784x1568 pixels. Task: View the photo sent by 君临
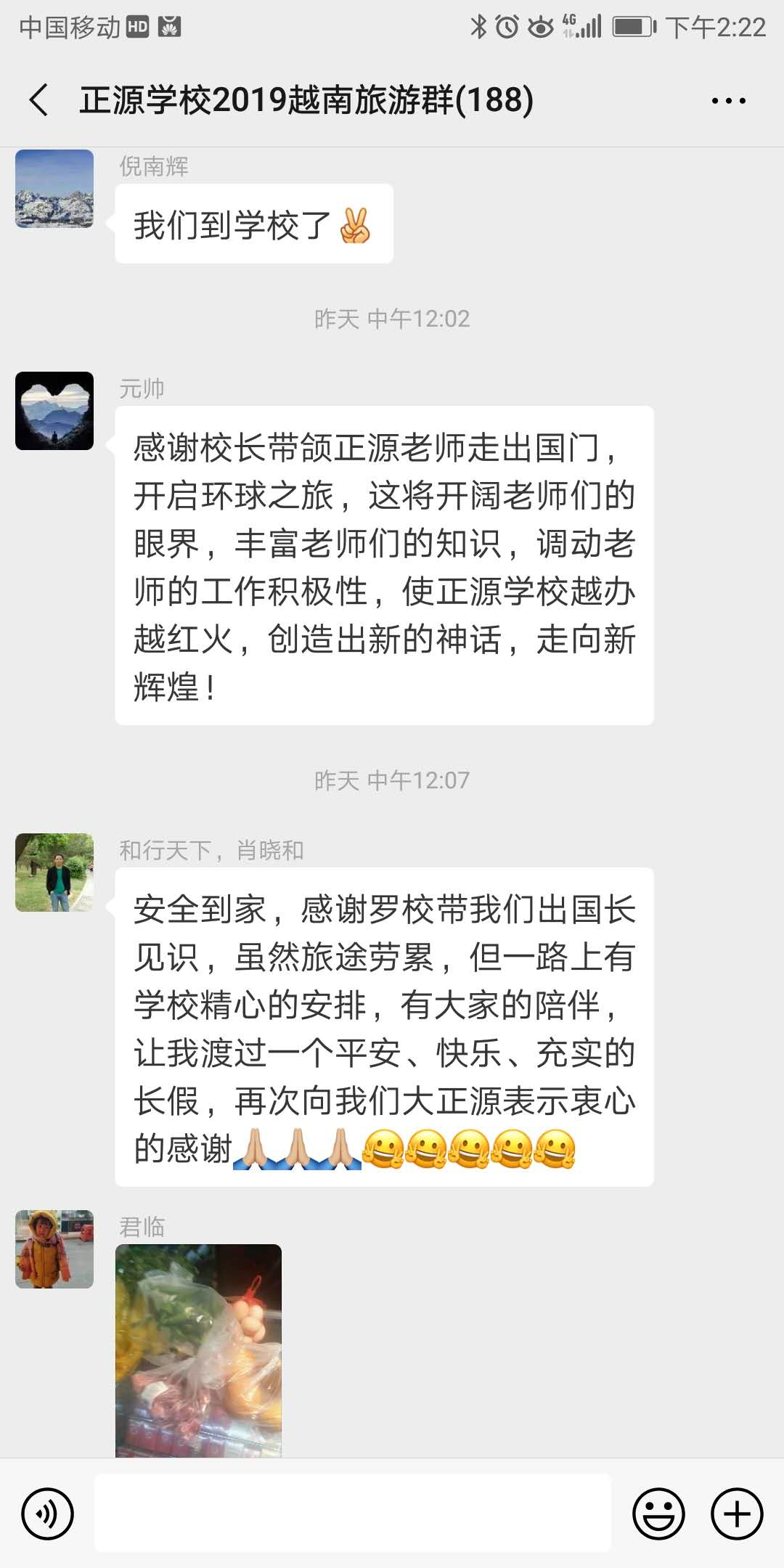click(x=198, y=1350)
